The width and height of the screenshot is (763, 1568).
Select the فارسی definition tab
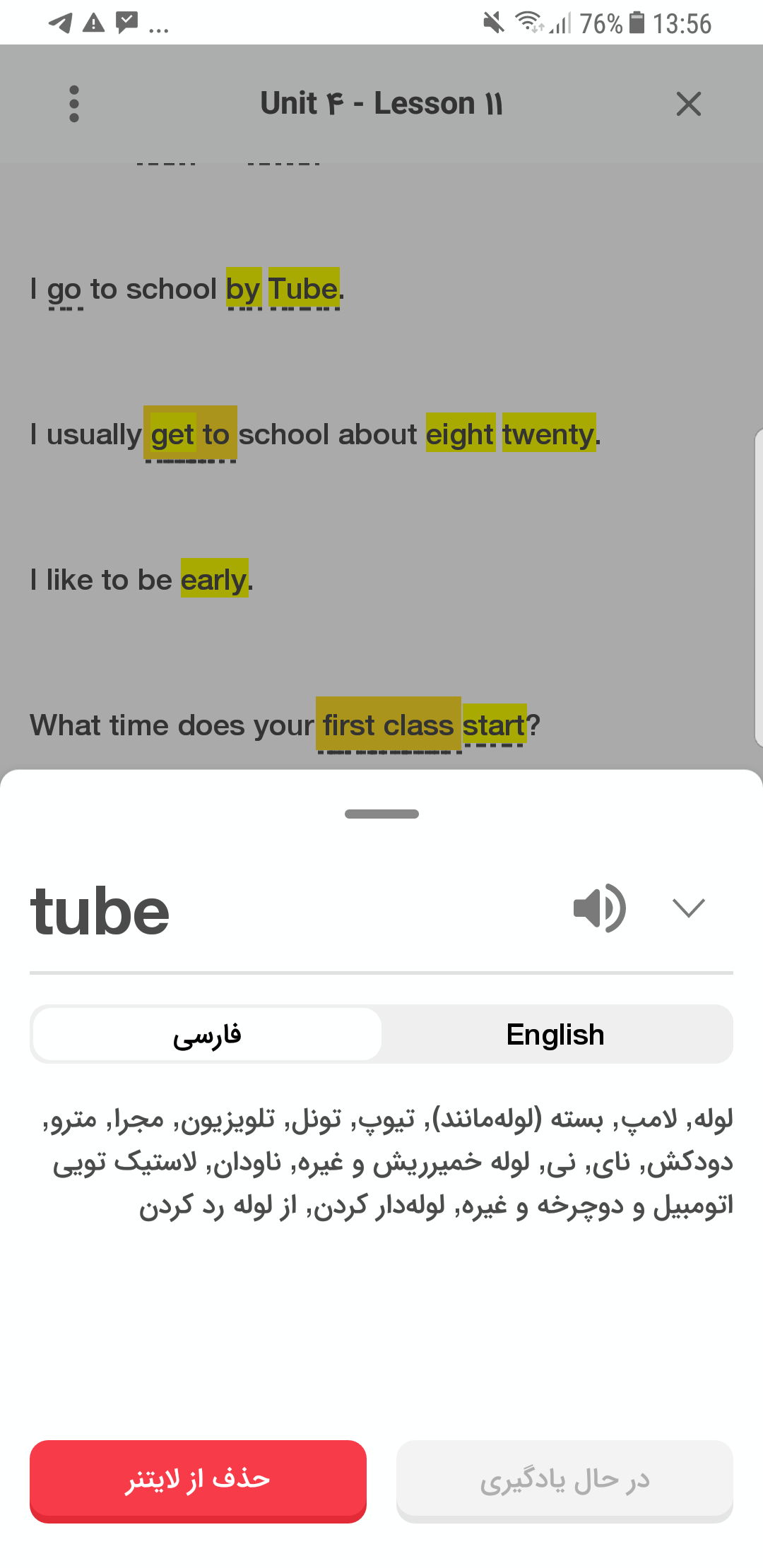coord(207,1035)
